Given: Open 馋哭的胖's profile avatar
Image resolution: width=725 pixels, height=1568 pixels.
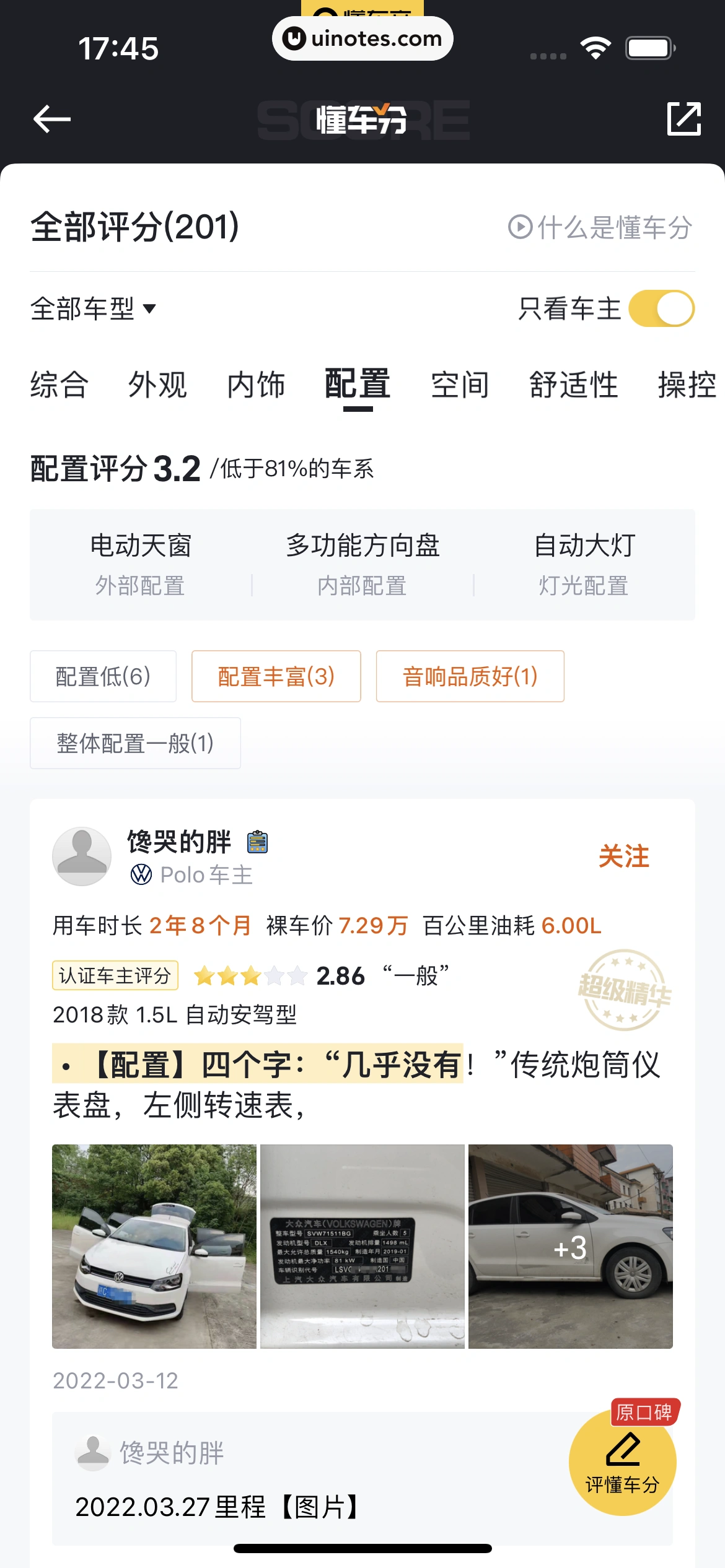Looking at the screenshot, I should click(x=82, y=856).
